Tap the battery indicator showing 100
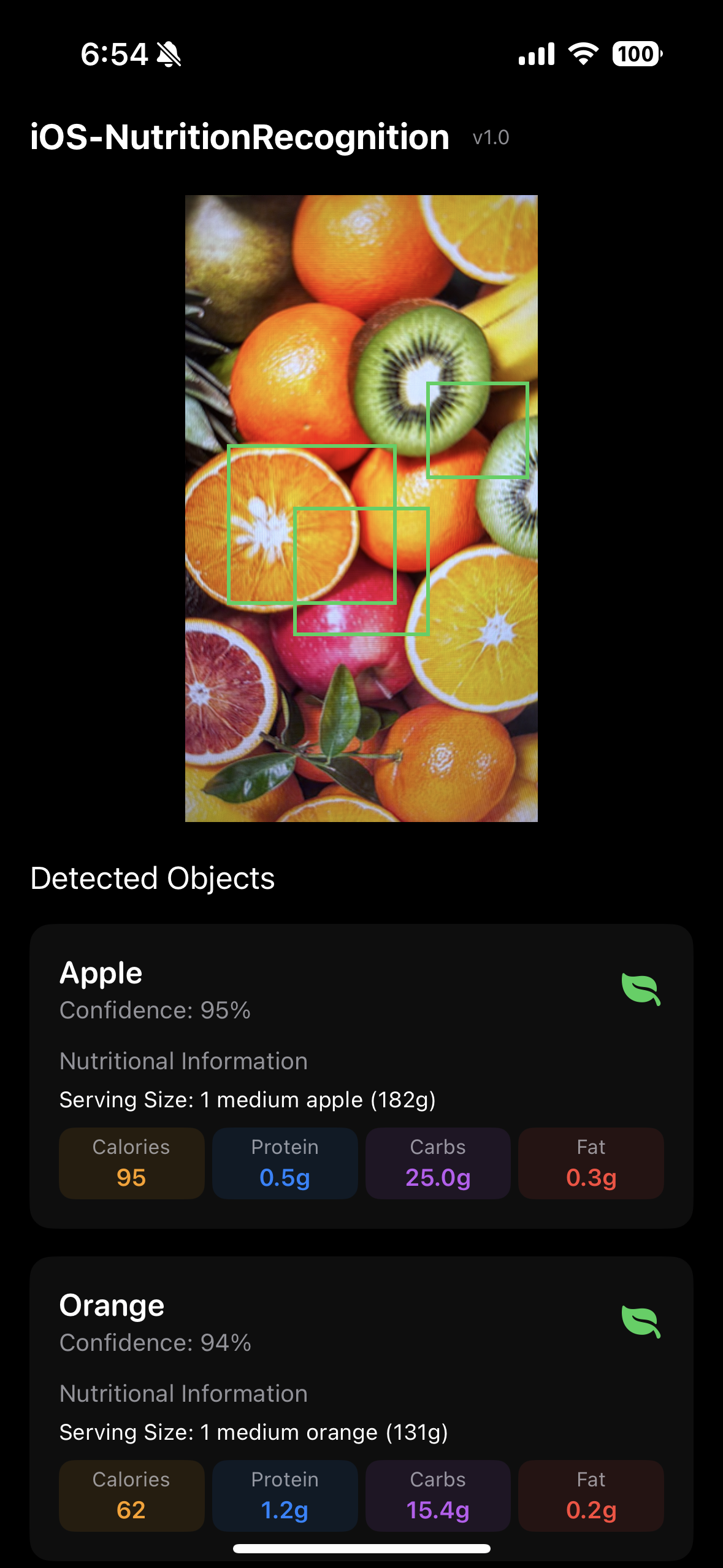 pyautogui.click(x=635, y=55)
